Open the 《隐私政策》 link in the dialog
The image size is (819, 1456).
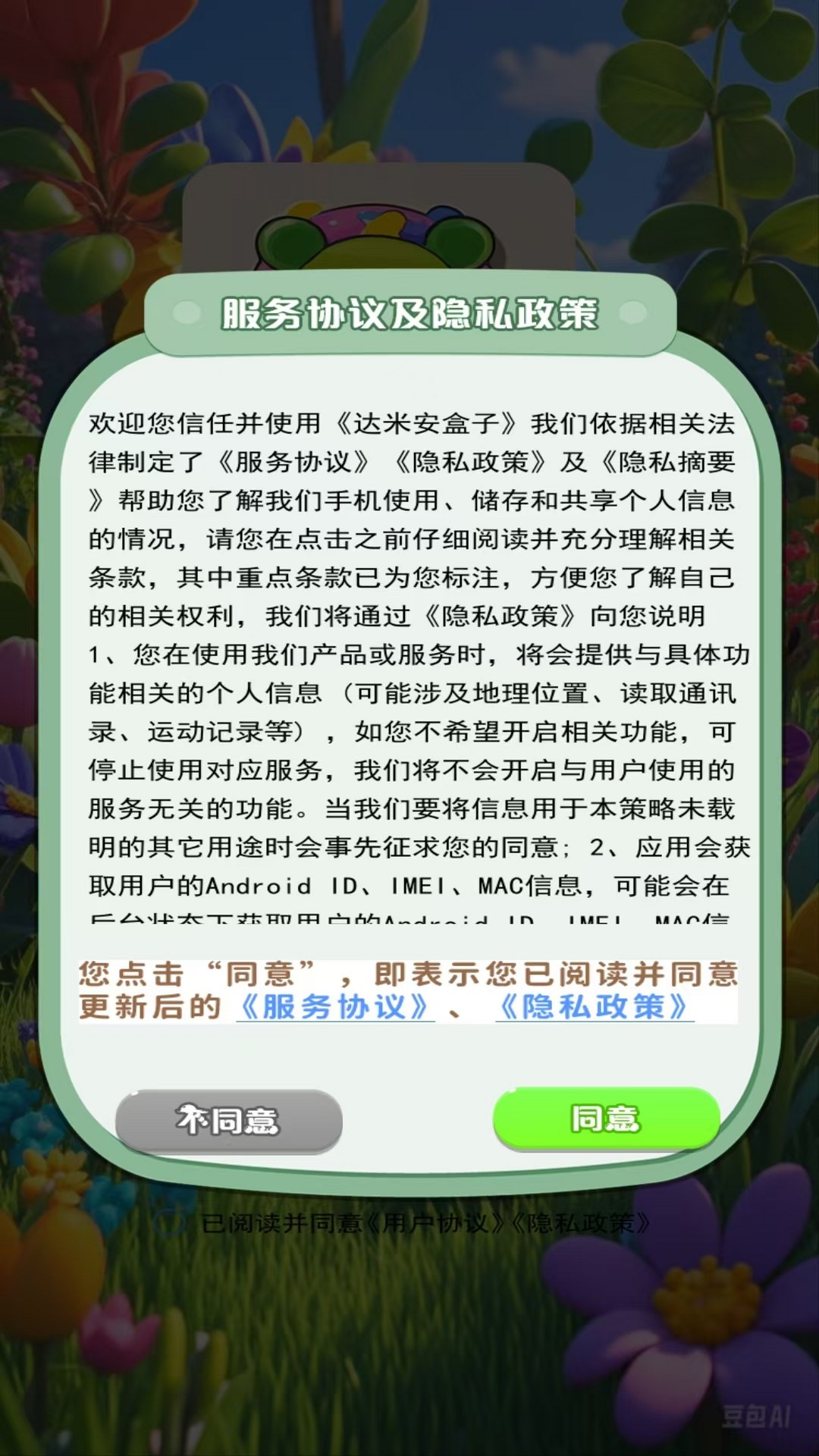(x=595, y=1007)
